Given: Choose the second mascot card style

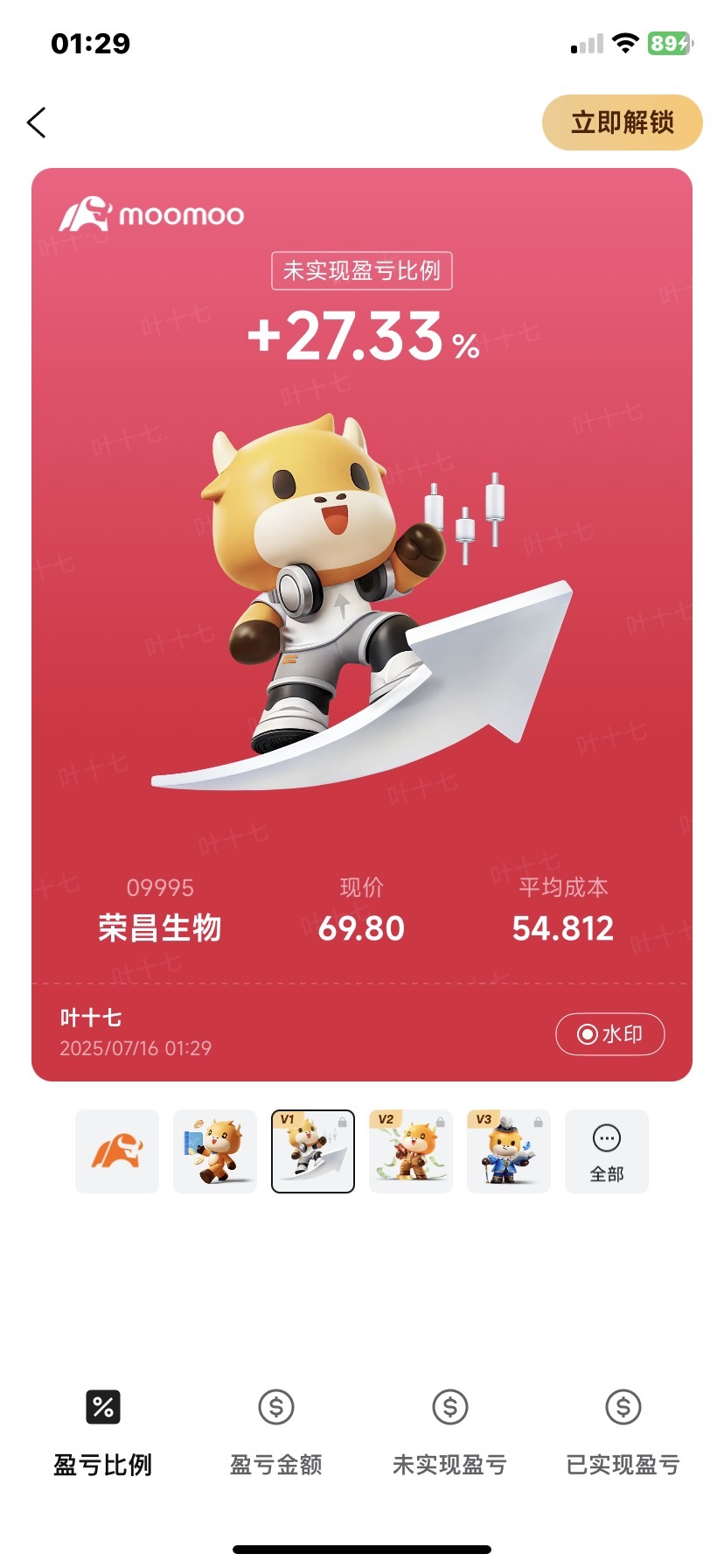Looking at the screenshot, I should [215, 1151].
